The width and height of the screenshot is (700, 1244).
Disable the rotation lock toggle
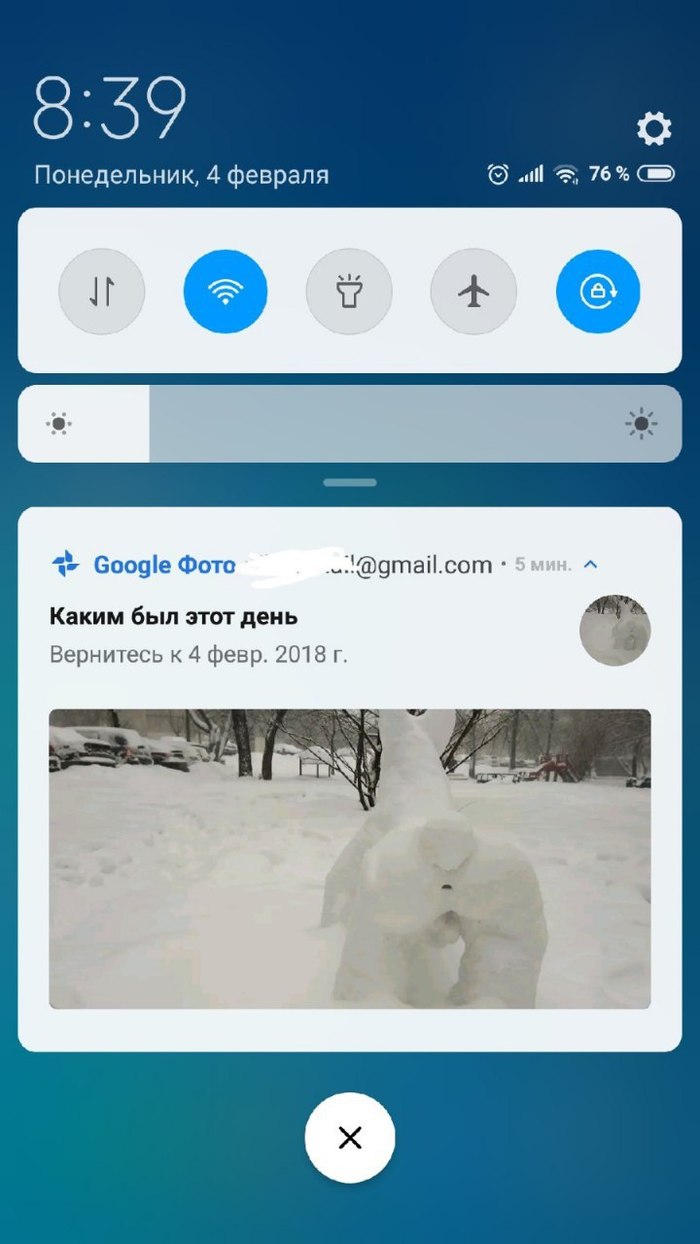[598, 292]
